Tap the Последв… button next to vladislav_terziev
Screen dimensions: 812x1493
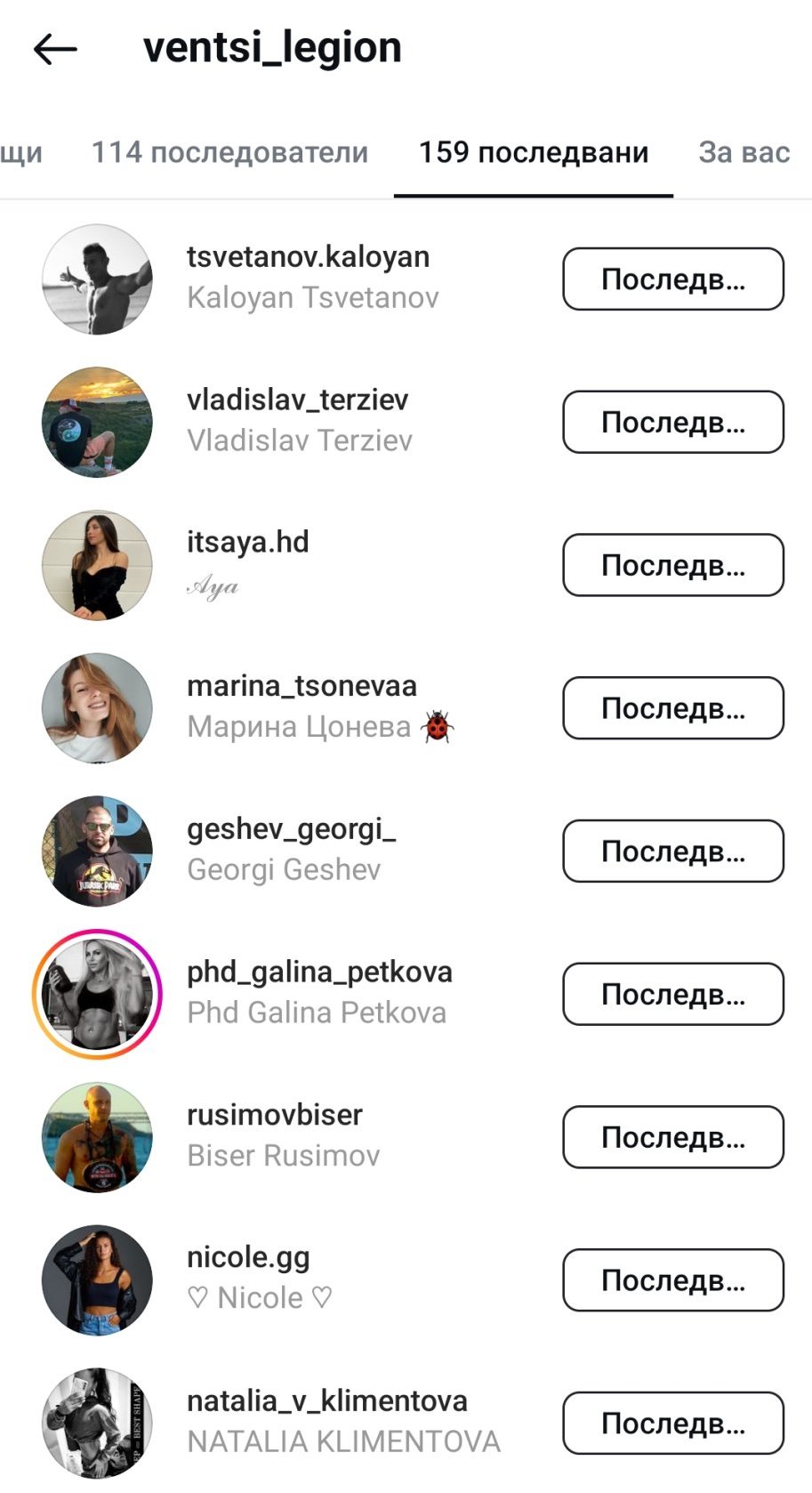point(672,422)
